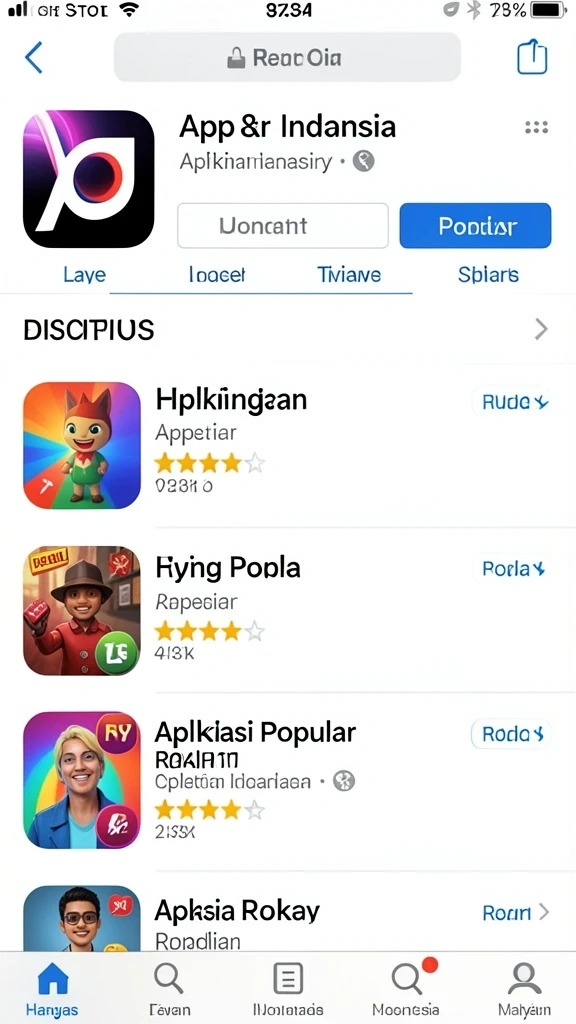Expand the DISCIPIUS section chevron
576x1024 pixels.
(x=541, y=330)
